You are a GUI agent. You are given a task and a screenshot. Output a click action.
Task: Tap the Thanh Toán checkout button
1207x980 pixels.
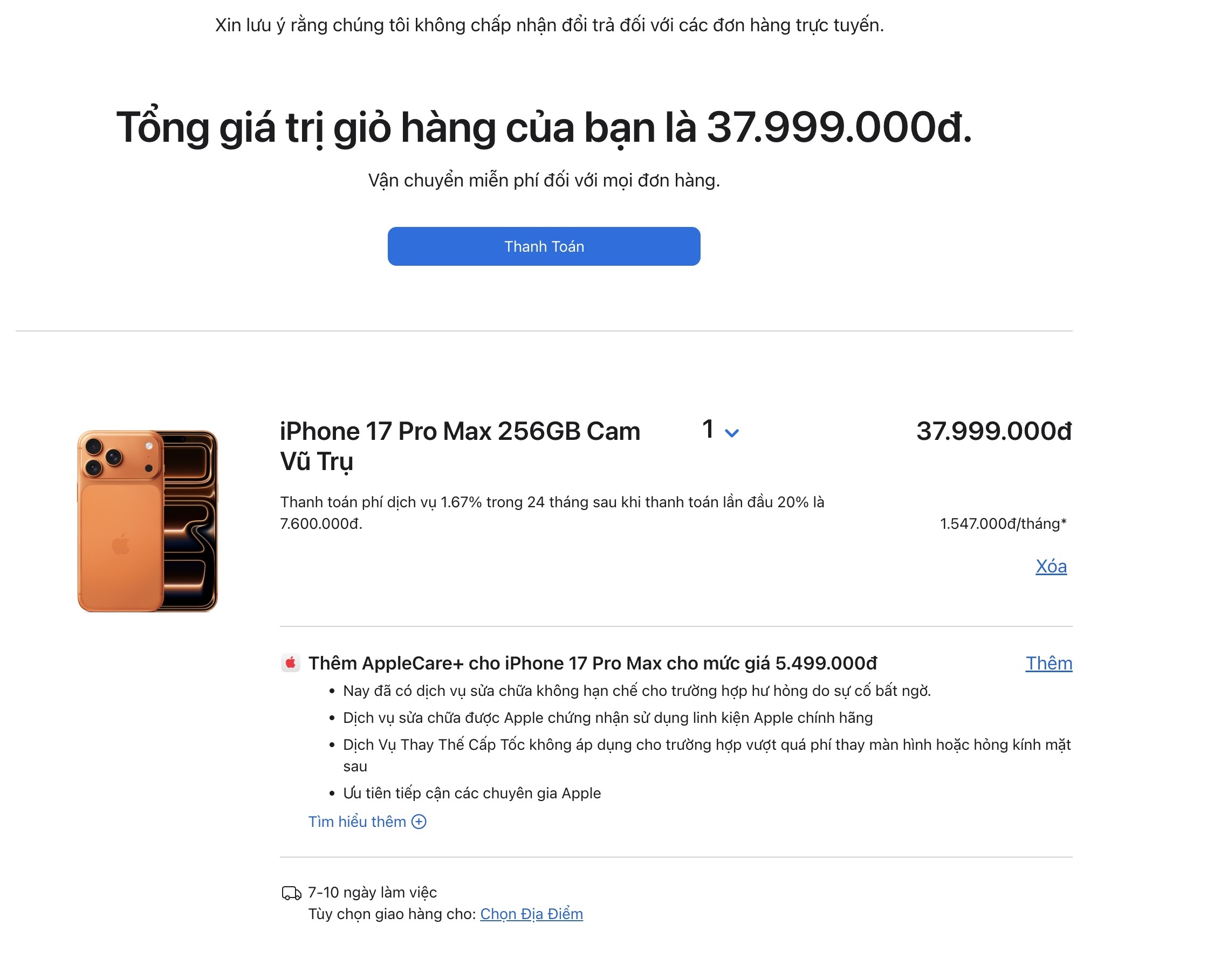(543, 247)
